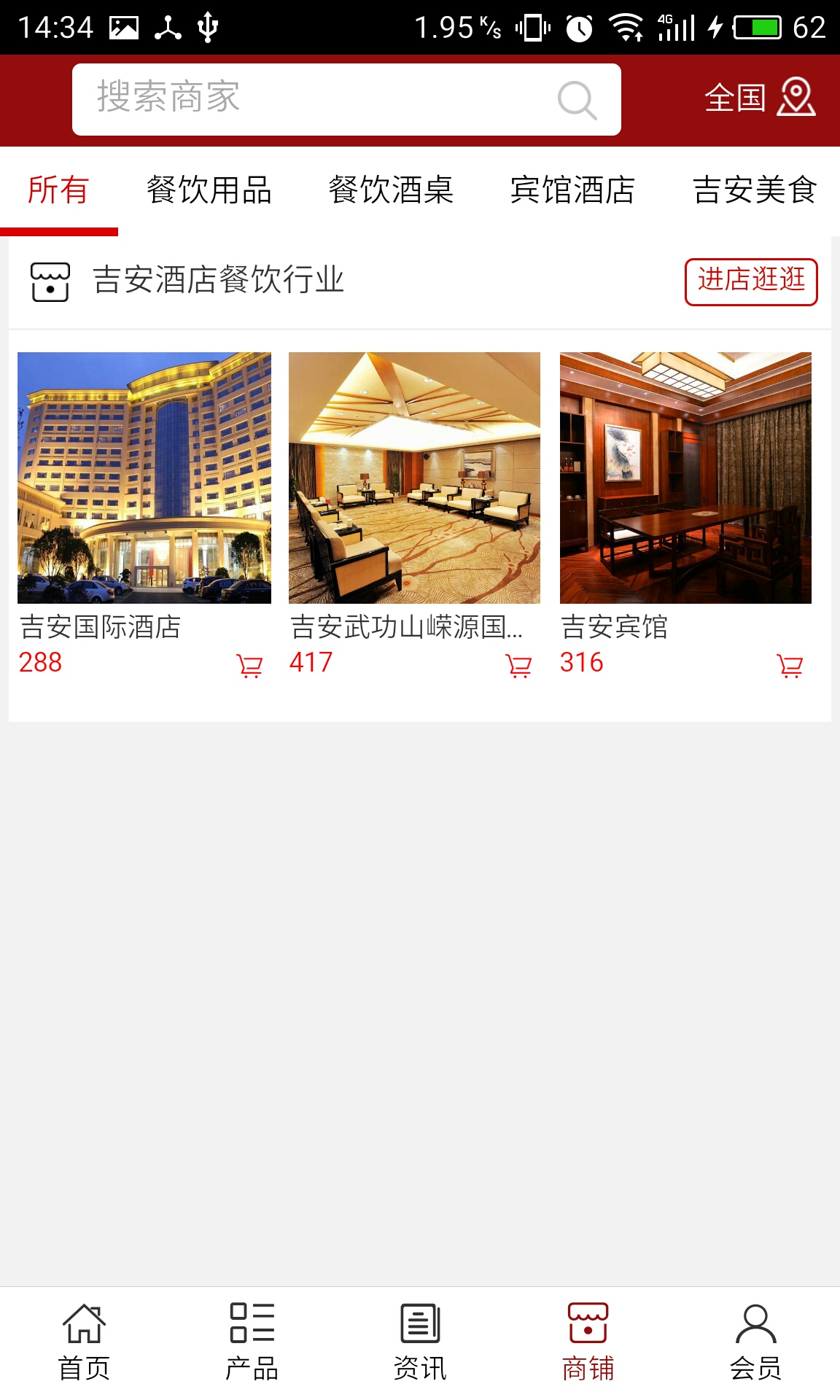Open the 全国 location selector

[x=759, y=98]
